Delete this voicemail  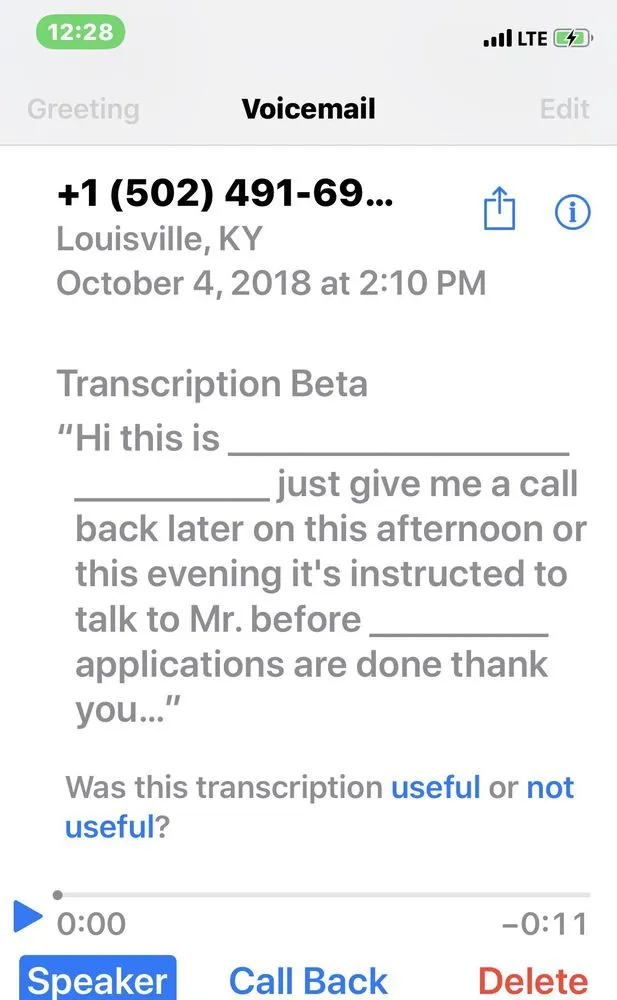(533, 980)
